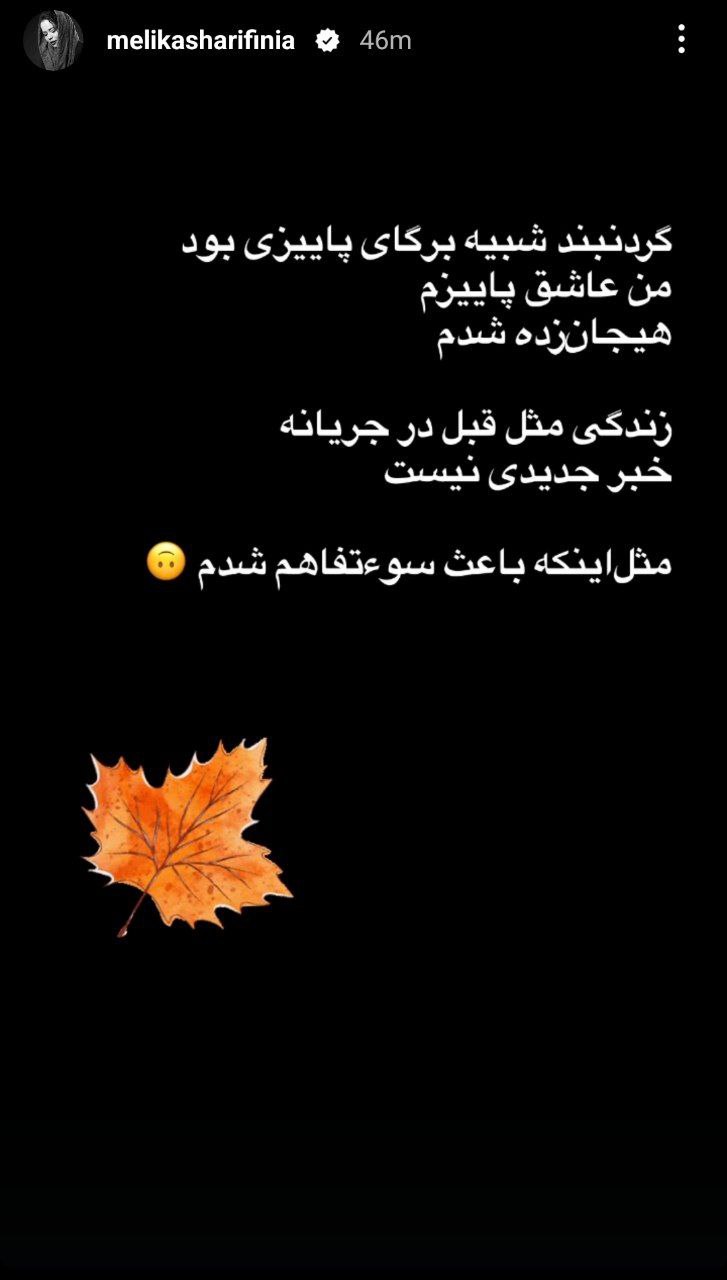727x1280 pixels.
Task: Open the melikasharifinia profile picture
Action: pos(52,41)
